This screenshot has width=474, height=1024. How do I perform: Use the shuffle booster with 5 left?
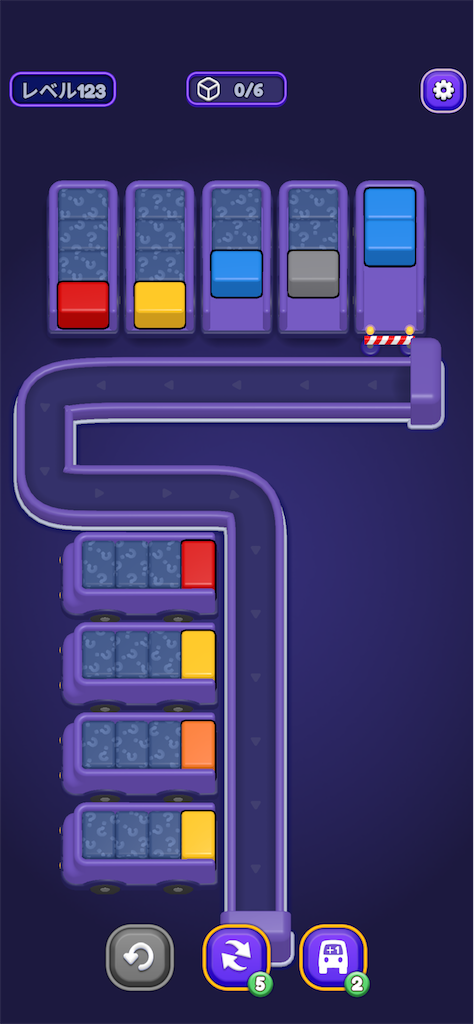237,959
